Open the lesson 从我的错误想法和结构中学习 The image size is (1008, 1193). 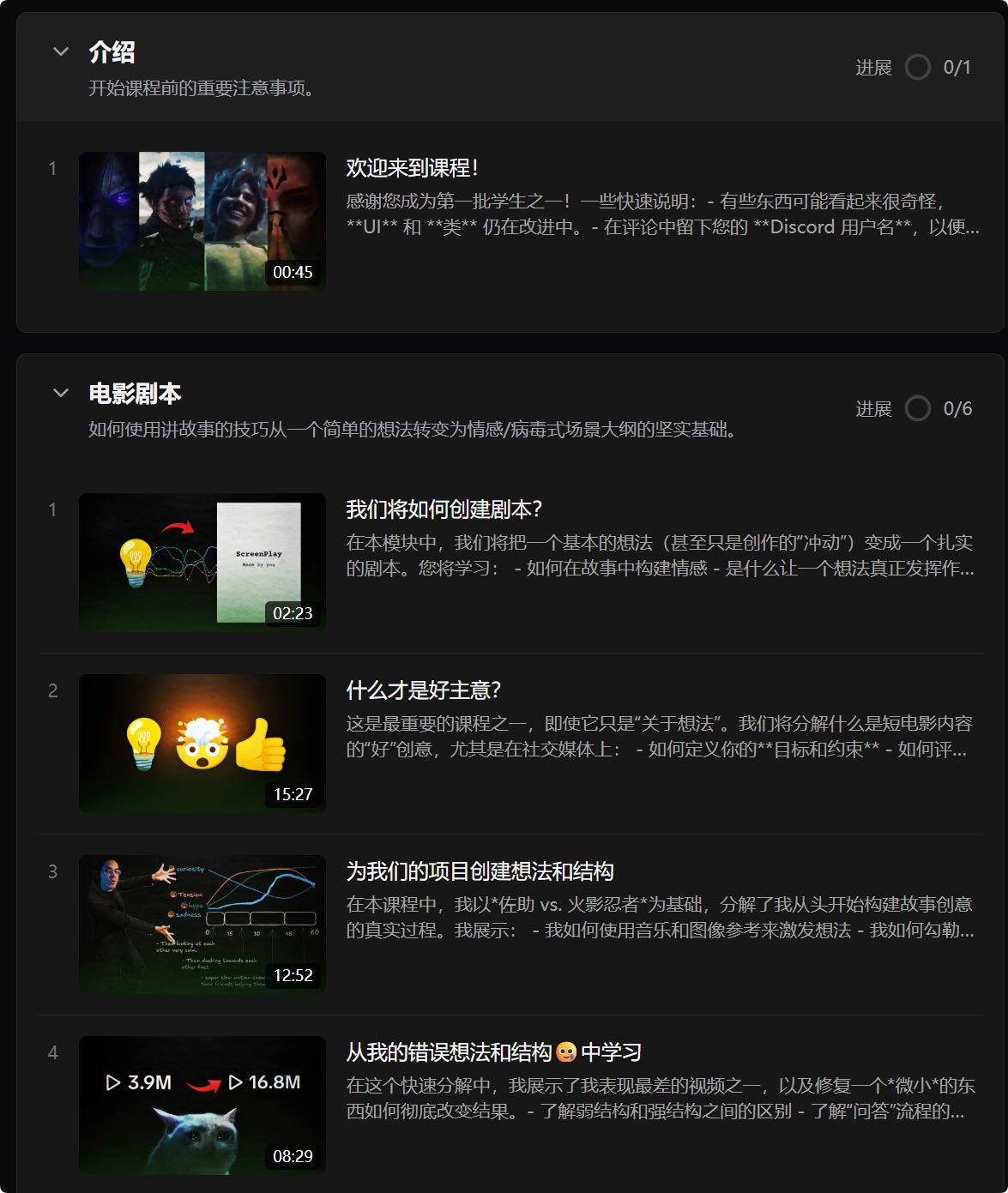tap(493, 1052)
